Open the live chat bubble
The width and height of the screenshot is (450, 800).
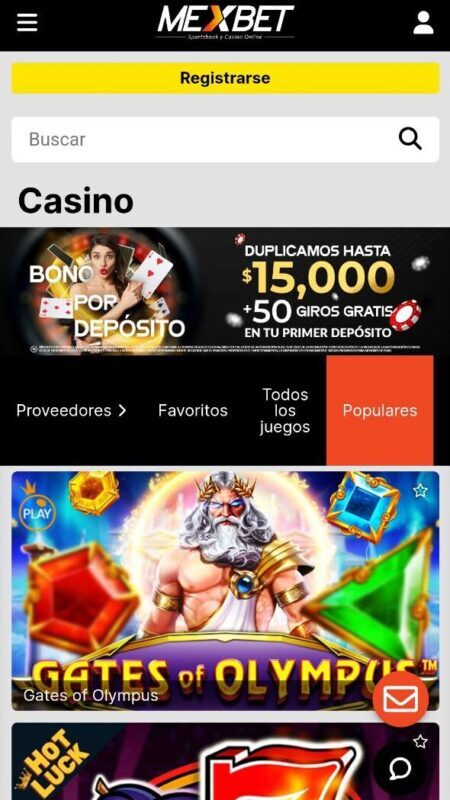pos(401,767)
